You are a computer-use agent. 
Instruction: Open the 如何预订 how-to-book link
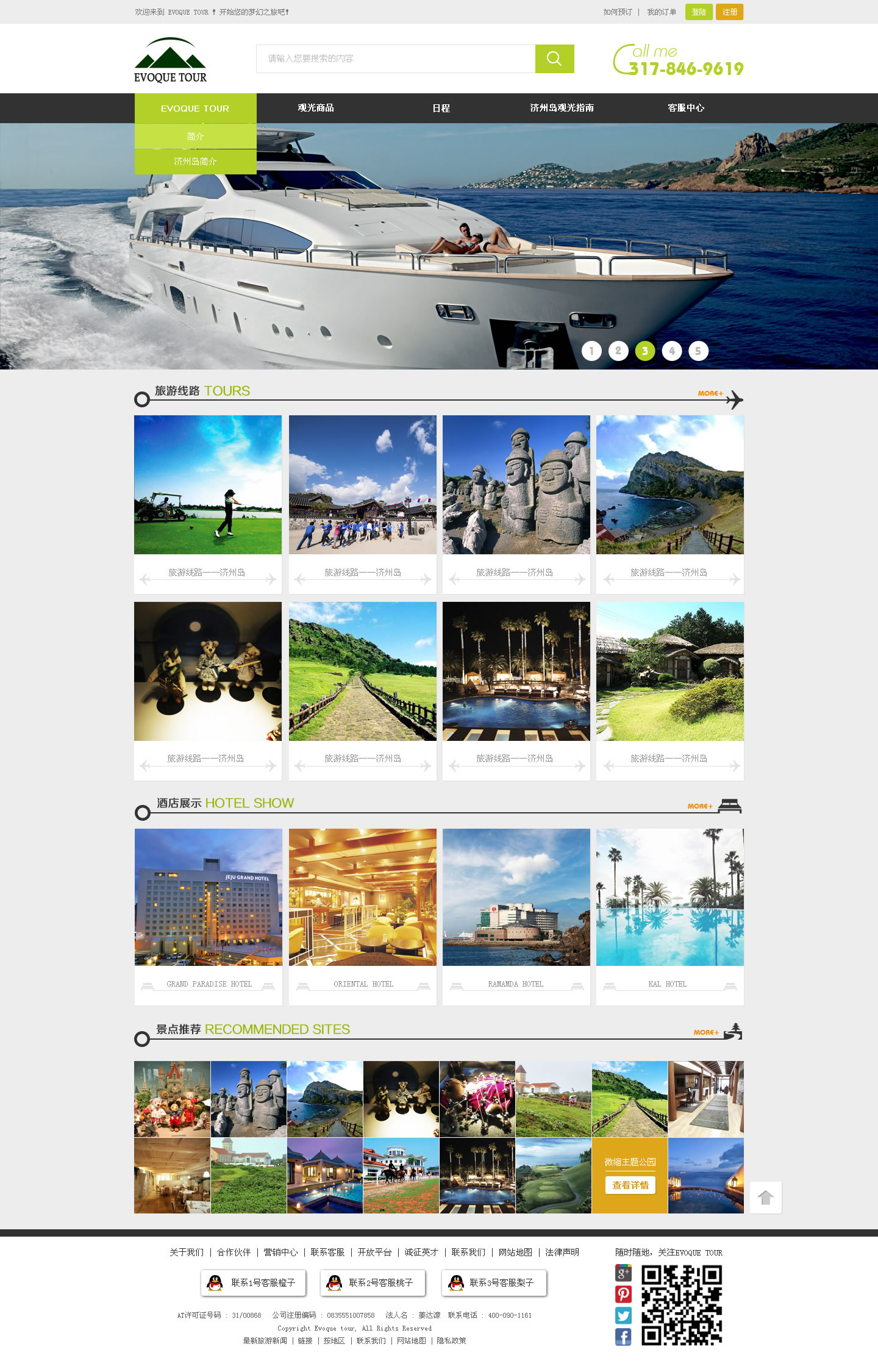(617, 12)
